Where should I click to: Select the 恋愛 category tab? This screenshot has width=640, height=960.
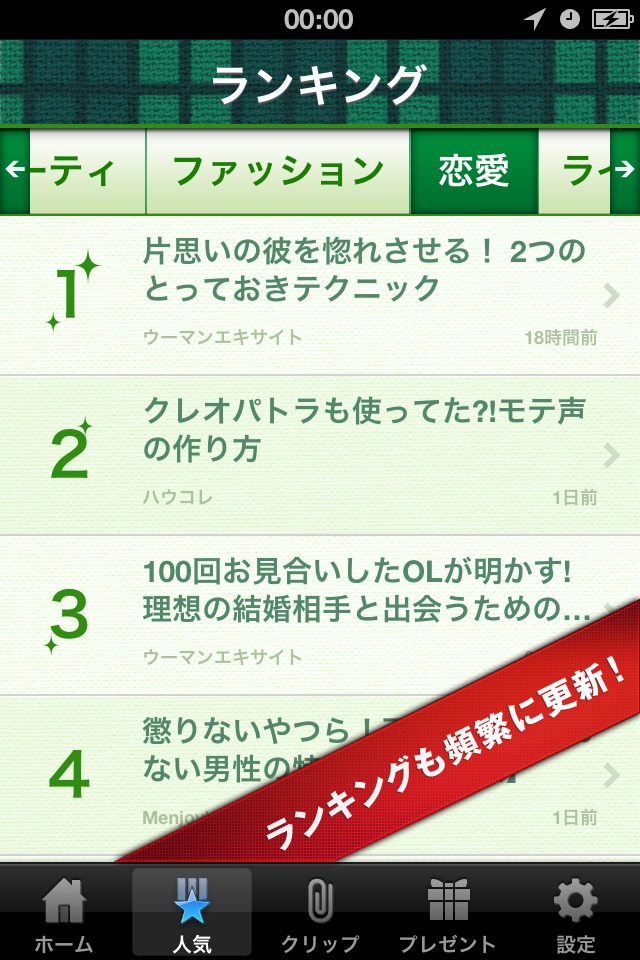point(474,171)
